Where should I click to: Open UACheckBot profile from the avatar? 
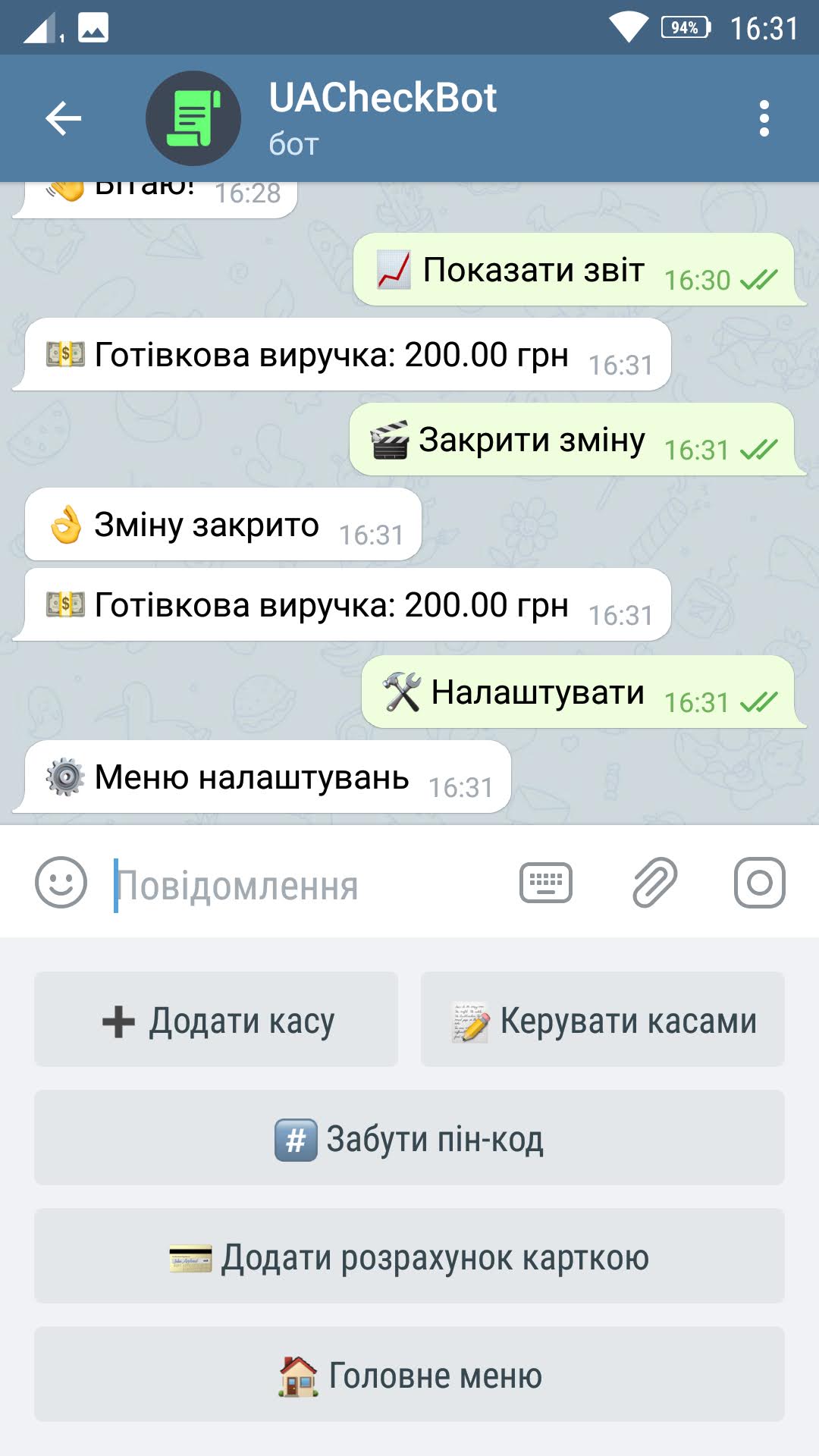[193, 118]
